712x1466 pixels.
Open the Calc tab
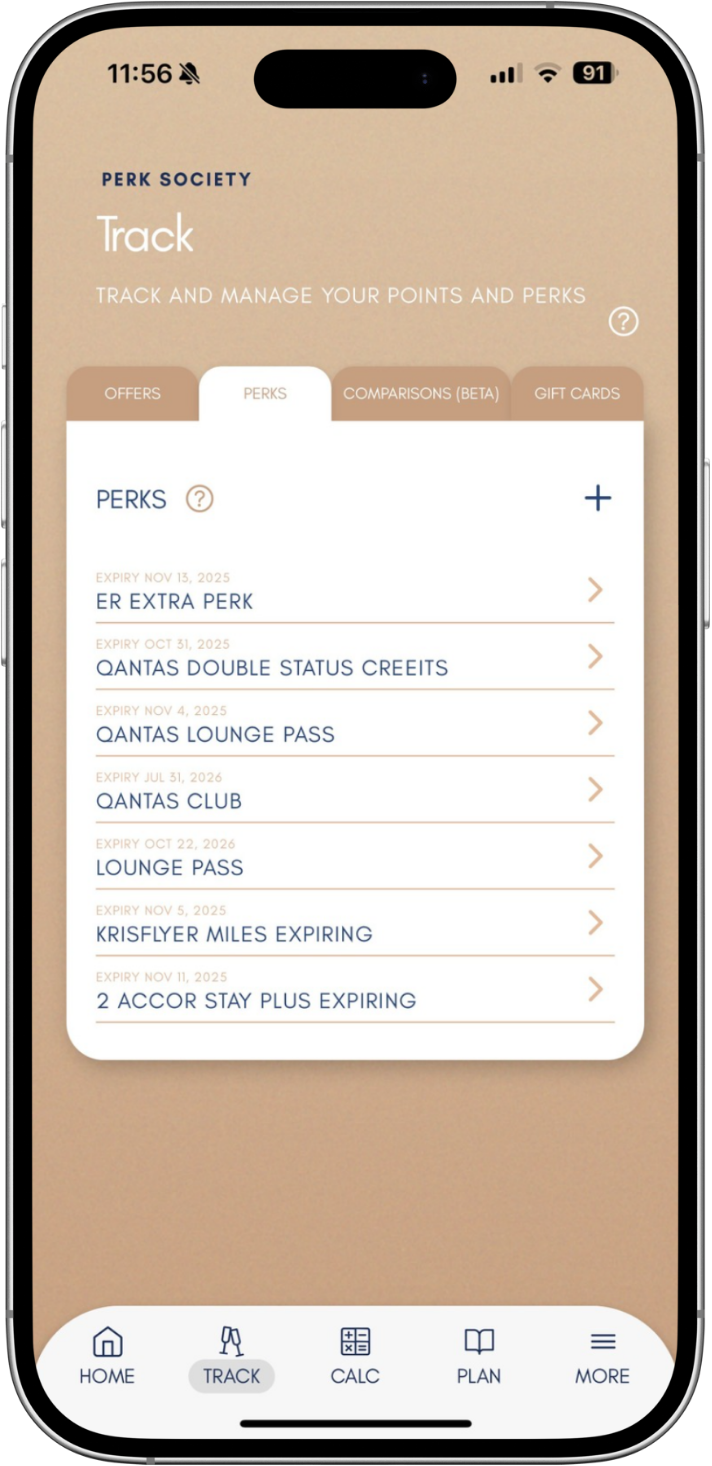click(x=355, y=1356)
